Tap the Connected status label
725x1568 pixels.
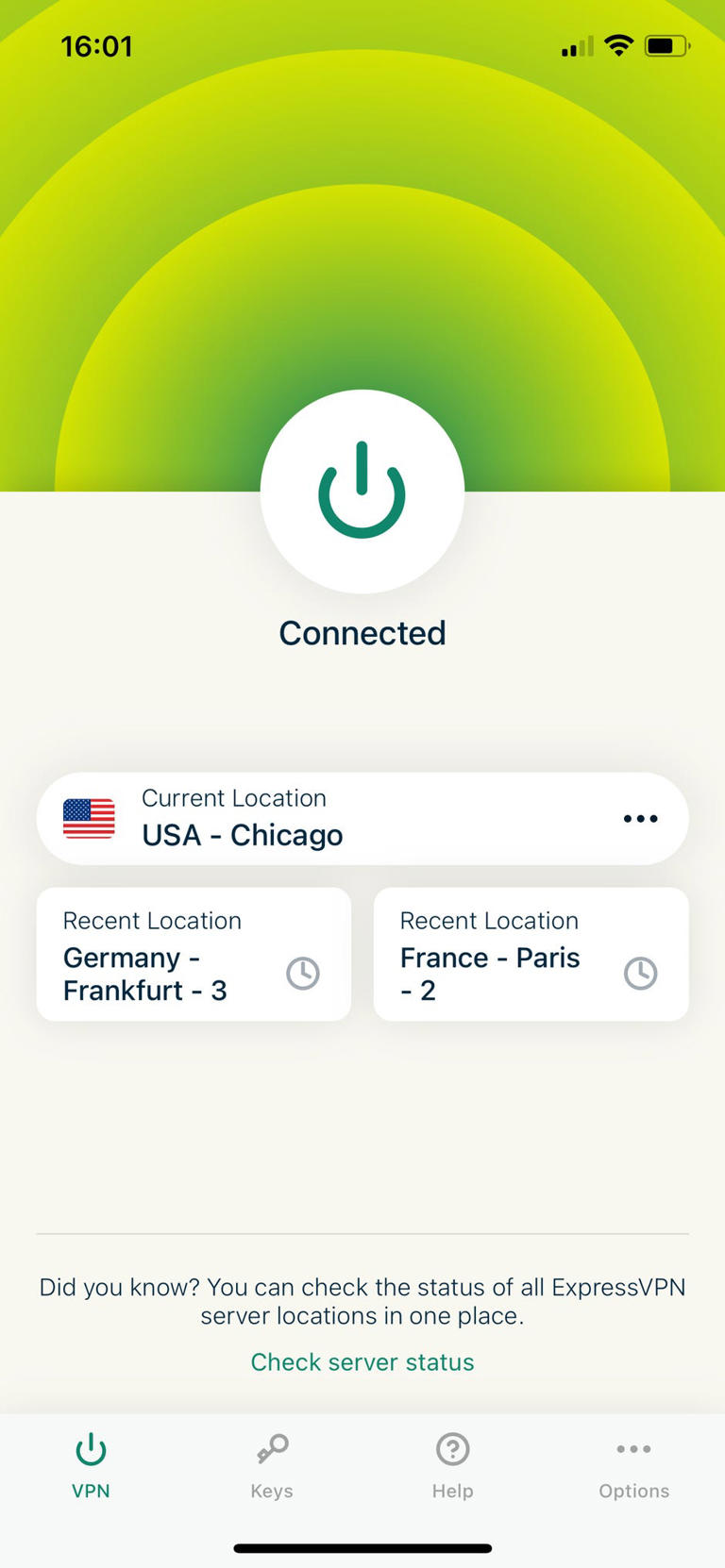click(362, 633)
